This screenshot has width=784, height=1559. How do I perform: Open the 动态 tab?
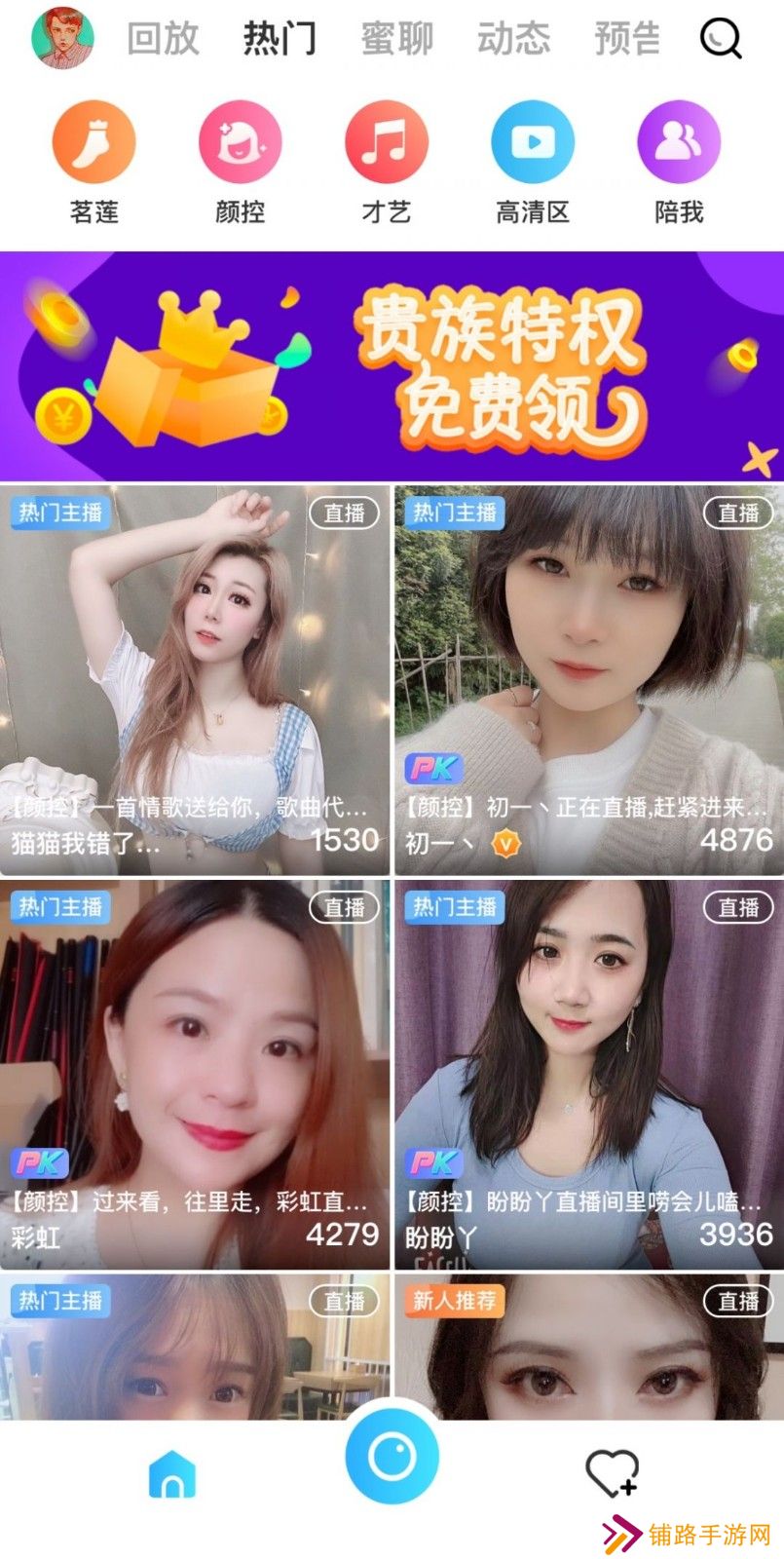pyautogui.click(x=514, y=39)
